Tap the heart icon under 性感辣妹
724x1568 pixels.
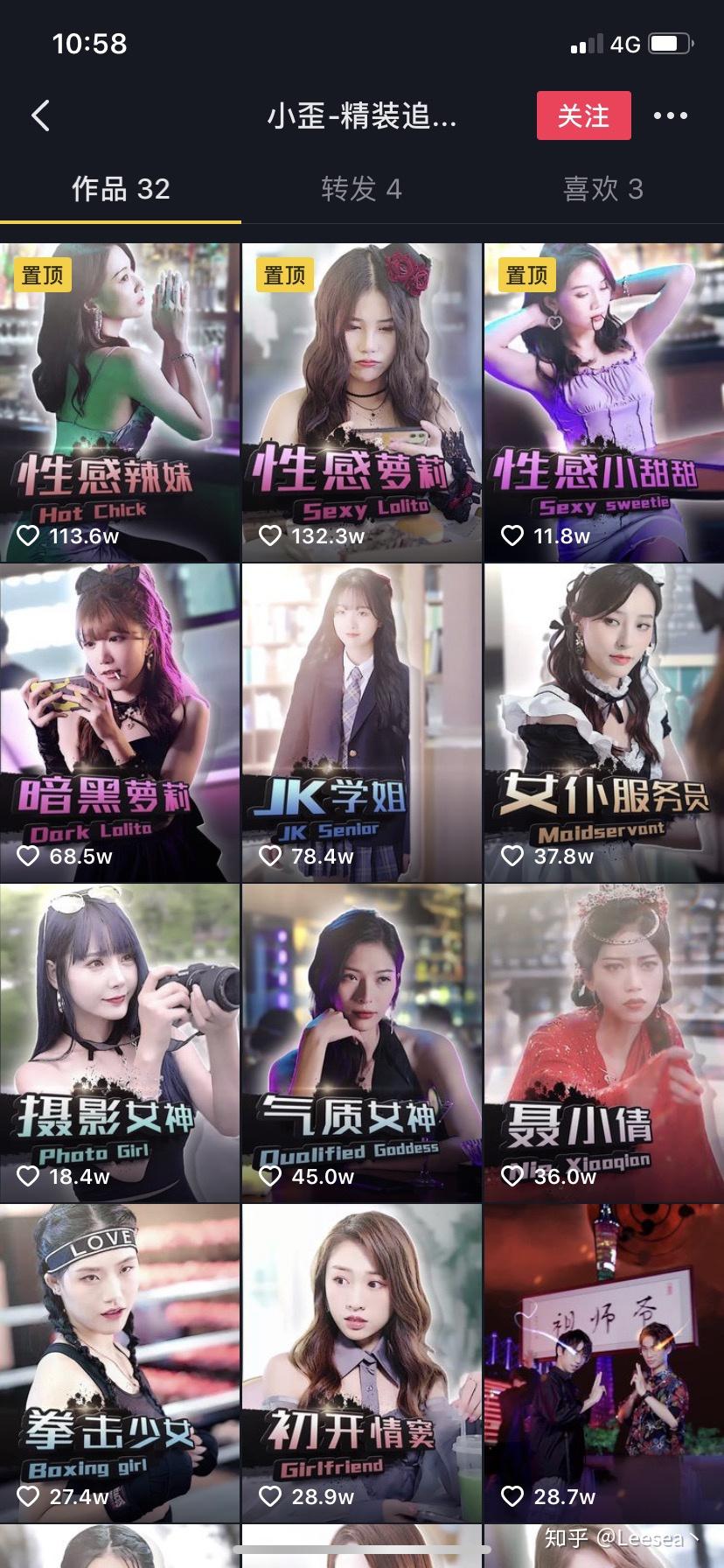(29, 535)
